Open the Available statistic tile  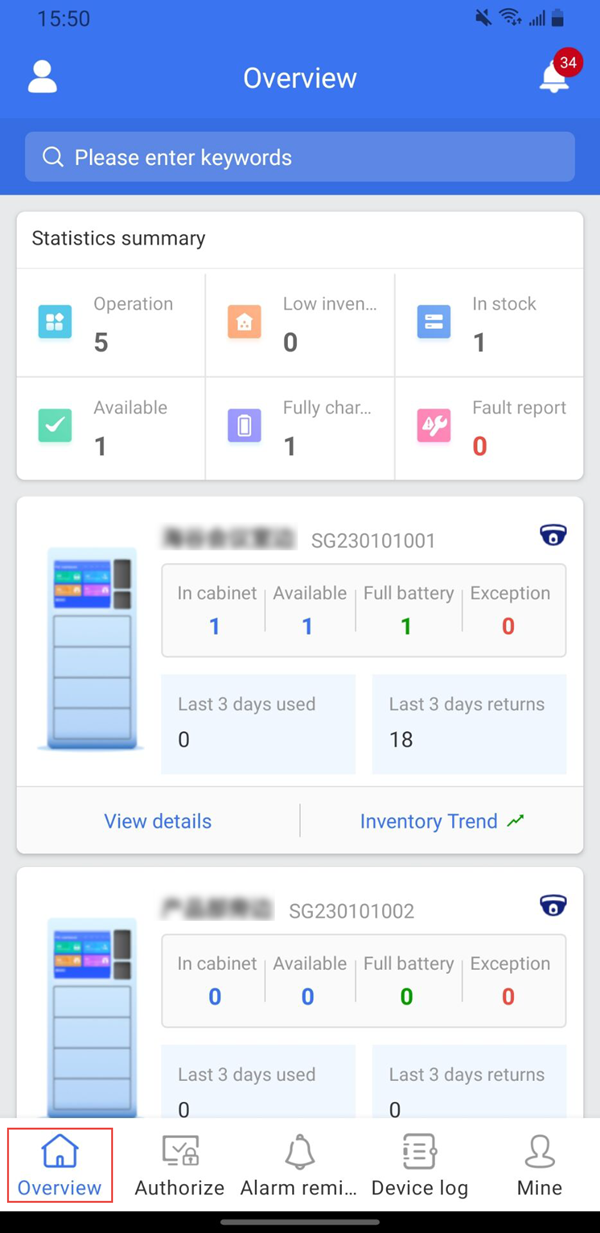tap(111, 428)
